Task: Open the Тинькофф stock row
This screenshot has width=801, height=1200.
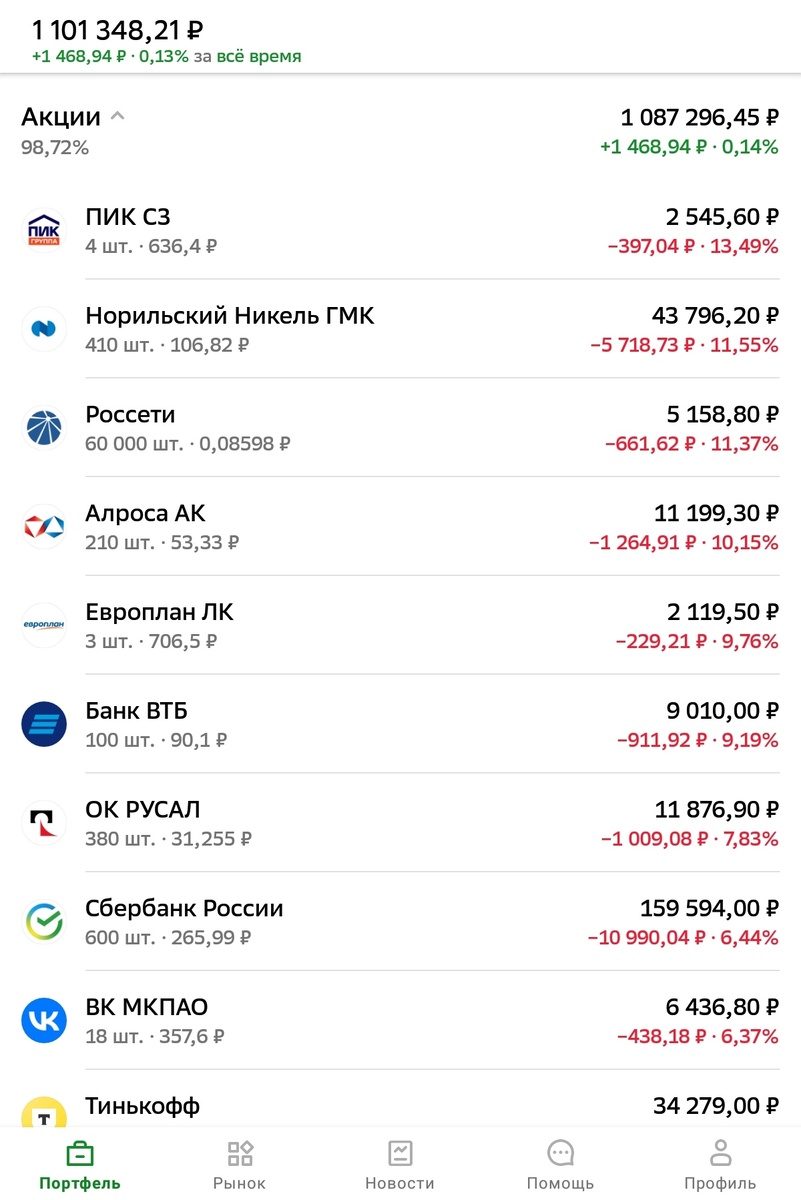Action: click(x=400, y=1106)
